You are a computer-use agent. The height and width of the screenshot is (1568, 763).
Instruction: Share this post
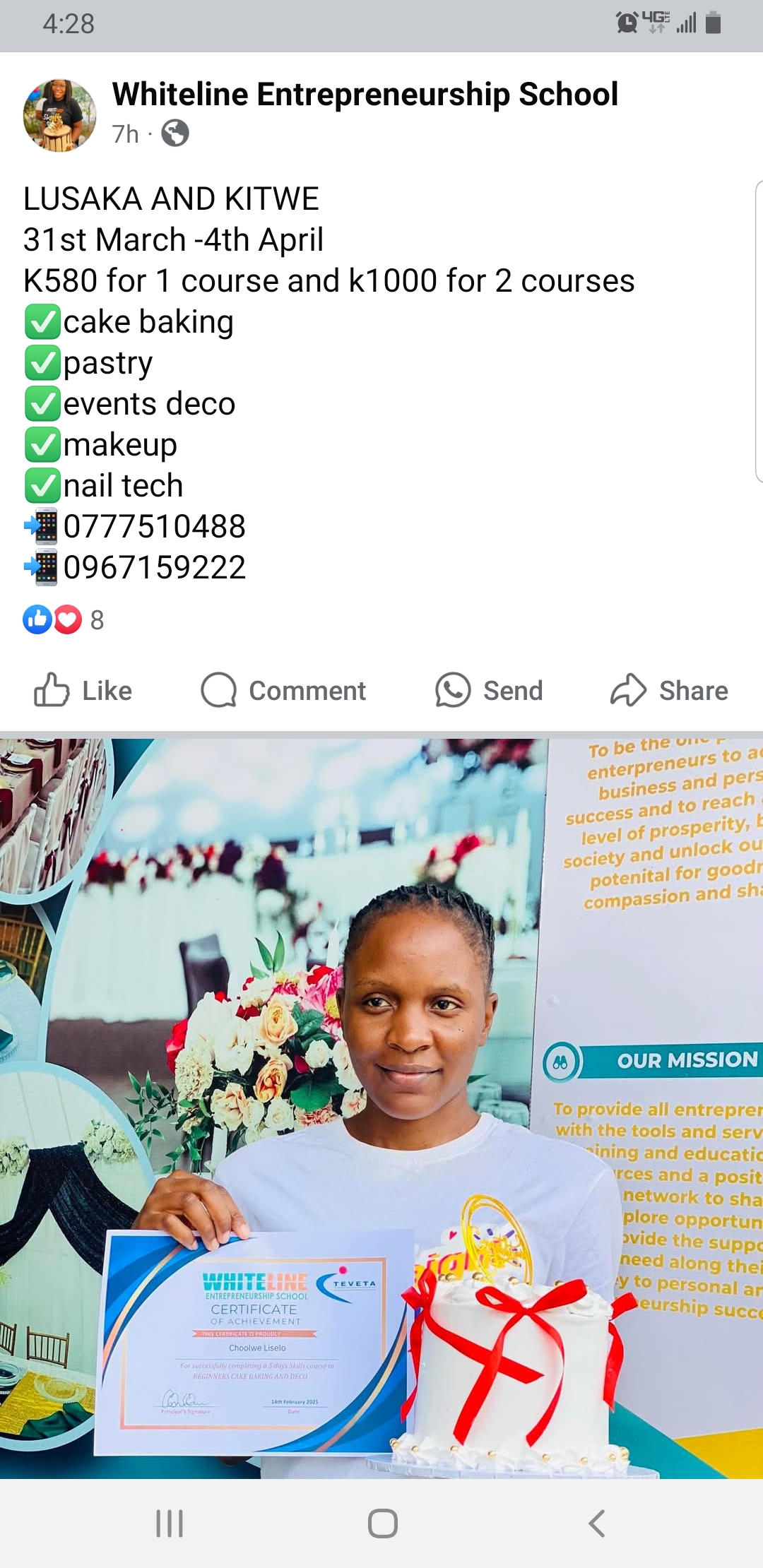click(x=669, y=690)
